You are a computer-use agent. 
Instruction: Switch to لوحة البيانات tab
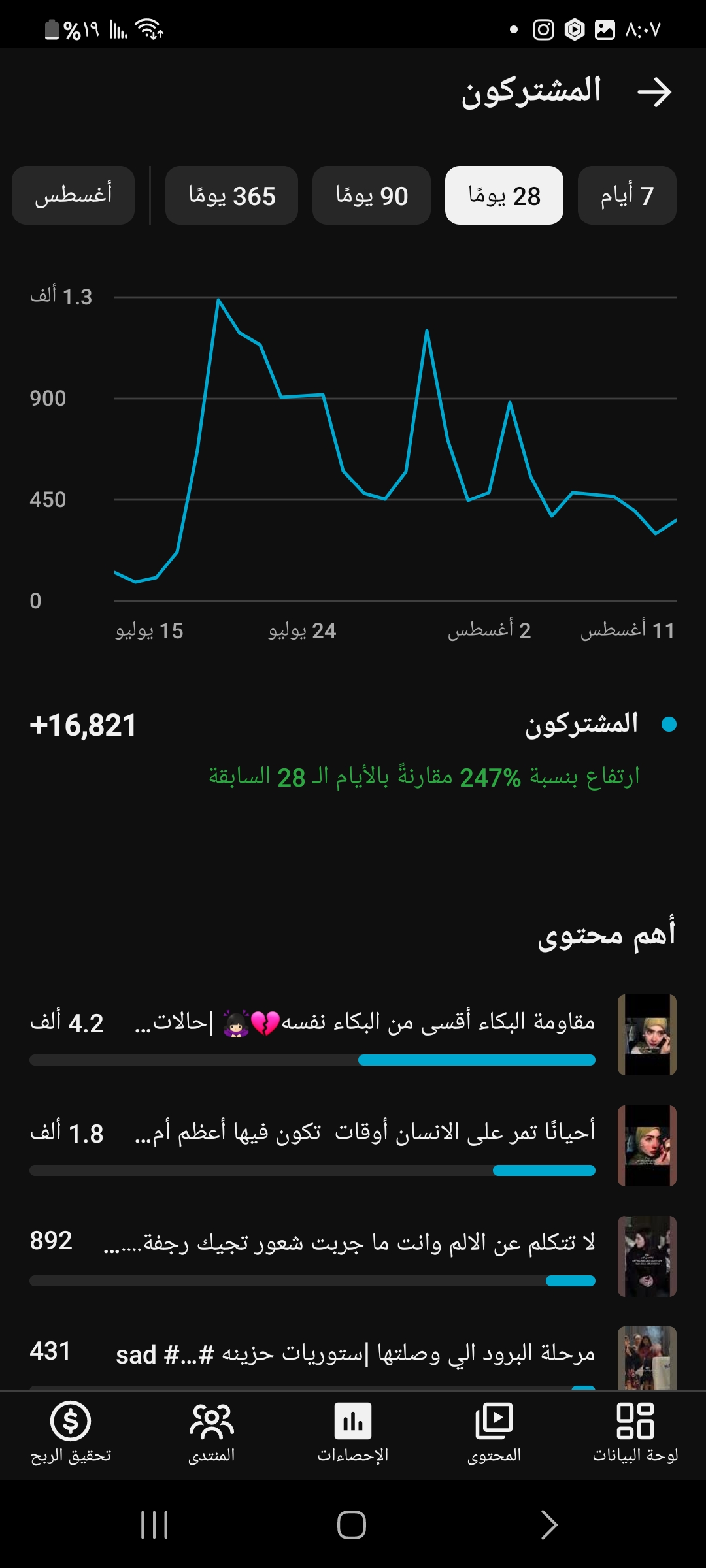(635, 1432)
